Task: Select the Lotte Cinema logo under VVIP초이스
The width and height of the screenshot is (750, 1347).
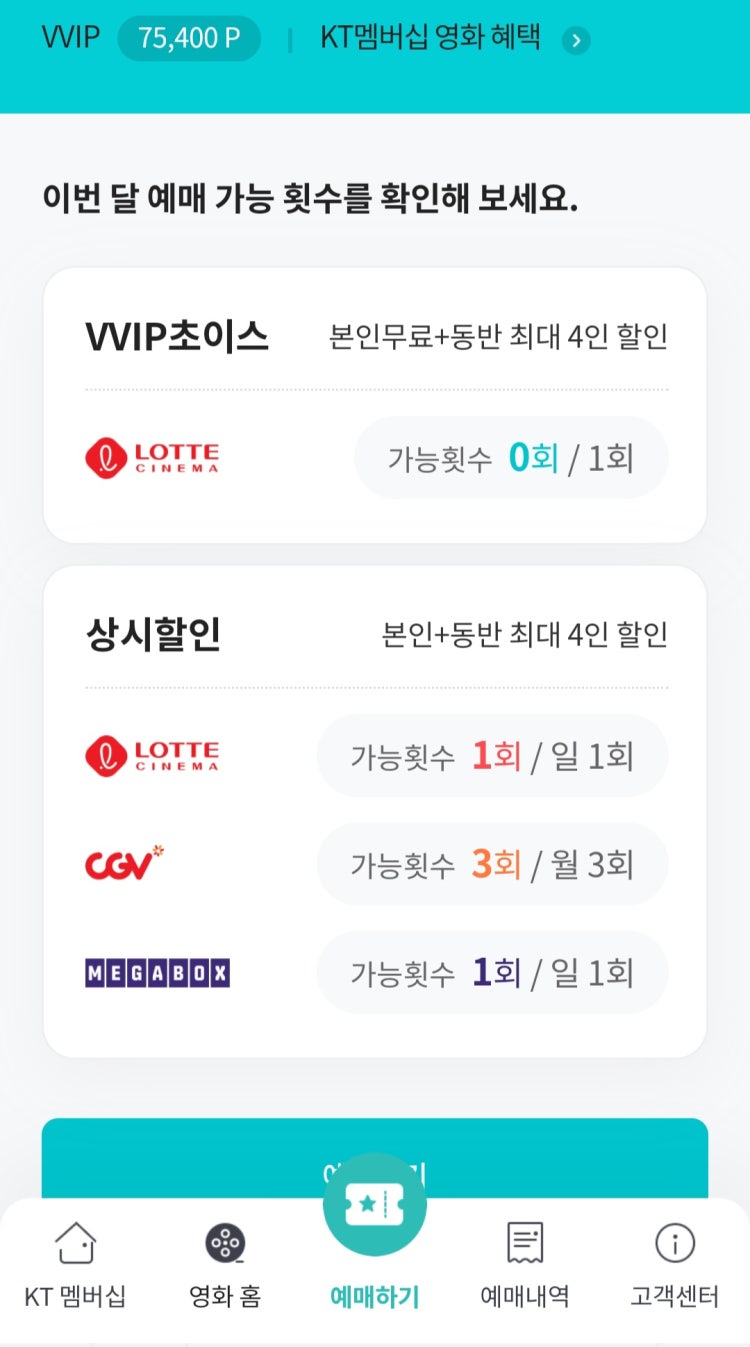Action: pyautogui.click(x=151, y=457)
